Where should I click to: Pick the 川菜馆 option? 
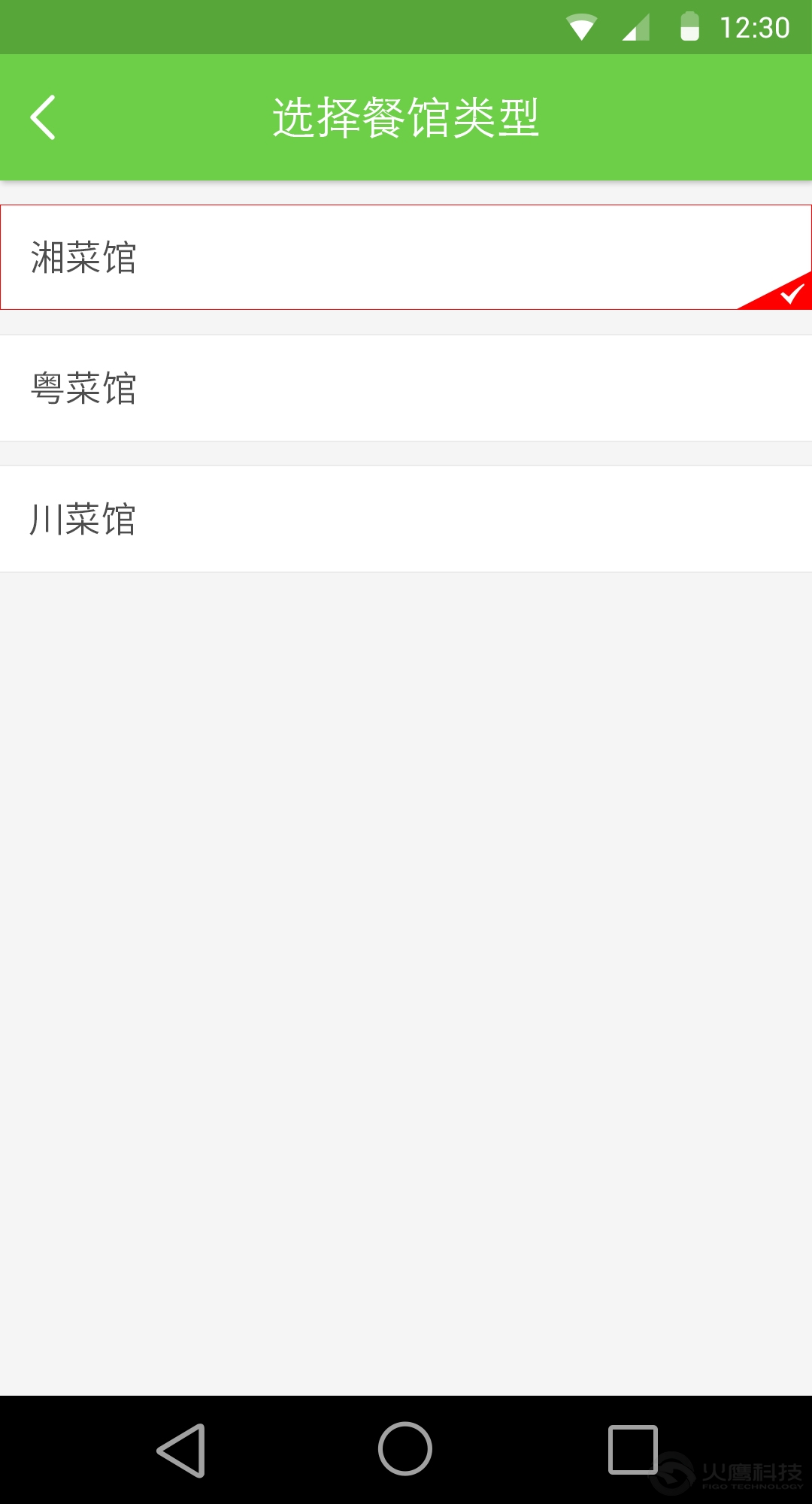click(x=406, y=519)
